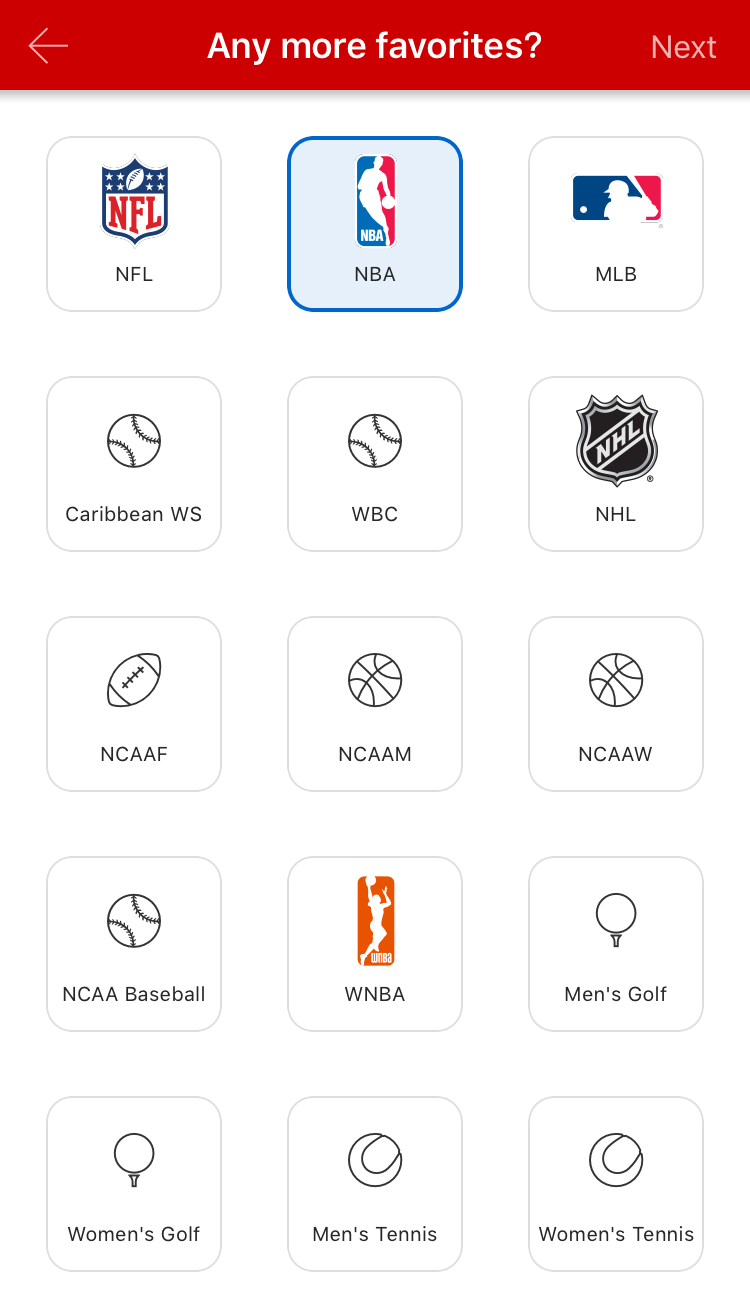Image resolution: width=750 pixels, height=1296 pixels.
Task: Choose Women's Golf as a favorite
Action: 134,1184
